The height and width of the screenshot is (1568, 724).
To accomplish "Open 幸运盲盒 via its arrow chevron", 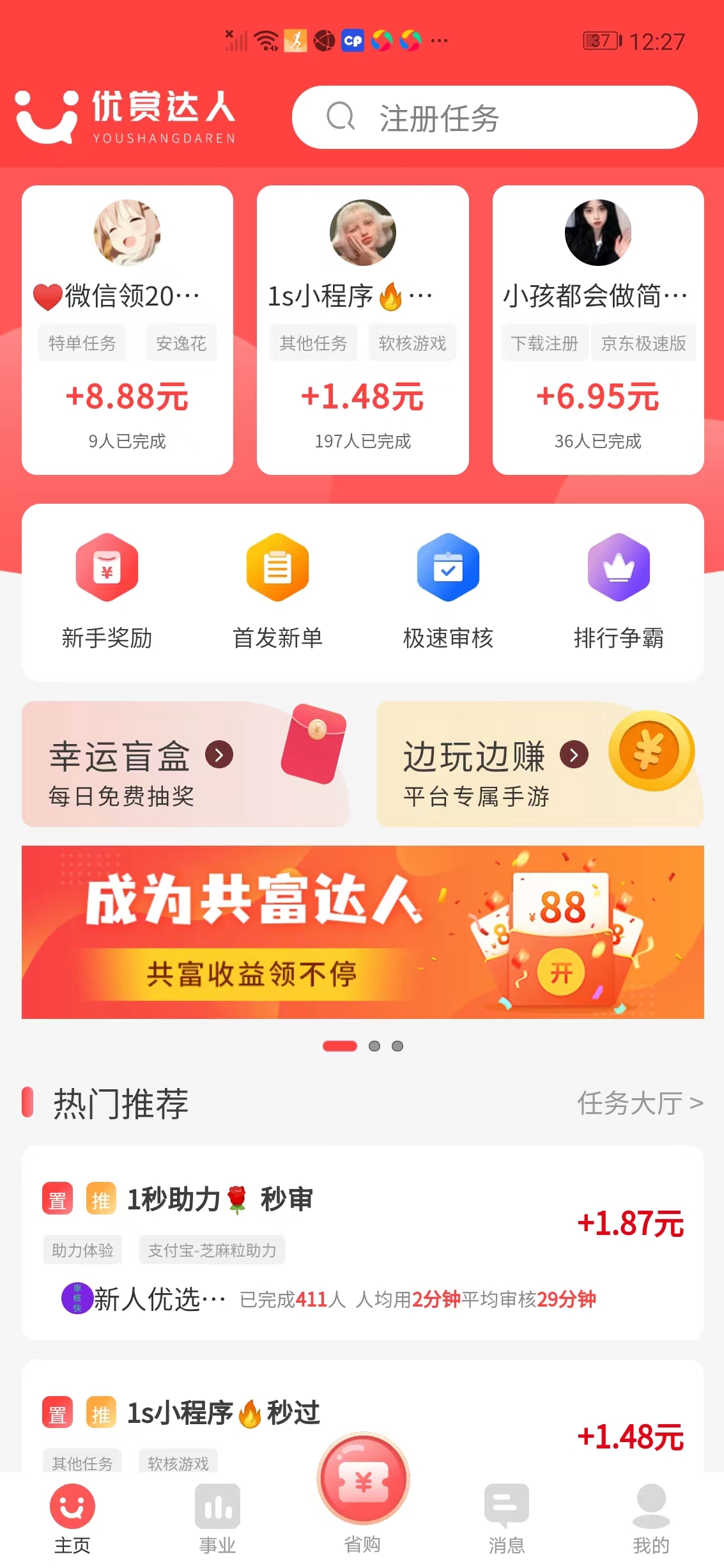I will [x=220, y=755].
